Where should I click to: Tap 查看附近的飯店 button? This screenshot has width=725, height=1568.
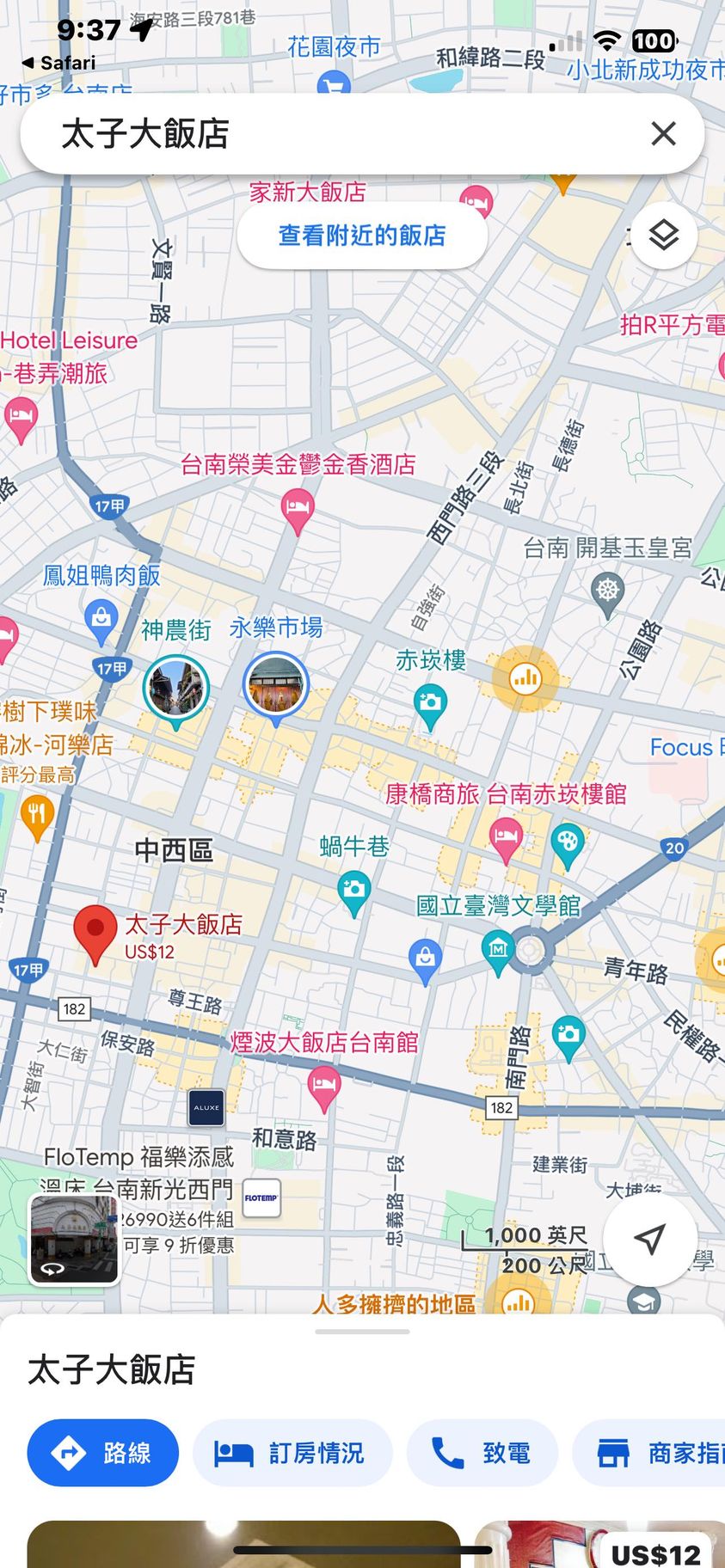tap(362, 236)
